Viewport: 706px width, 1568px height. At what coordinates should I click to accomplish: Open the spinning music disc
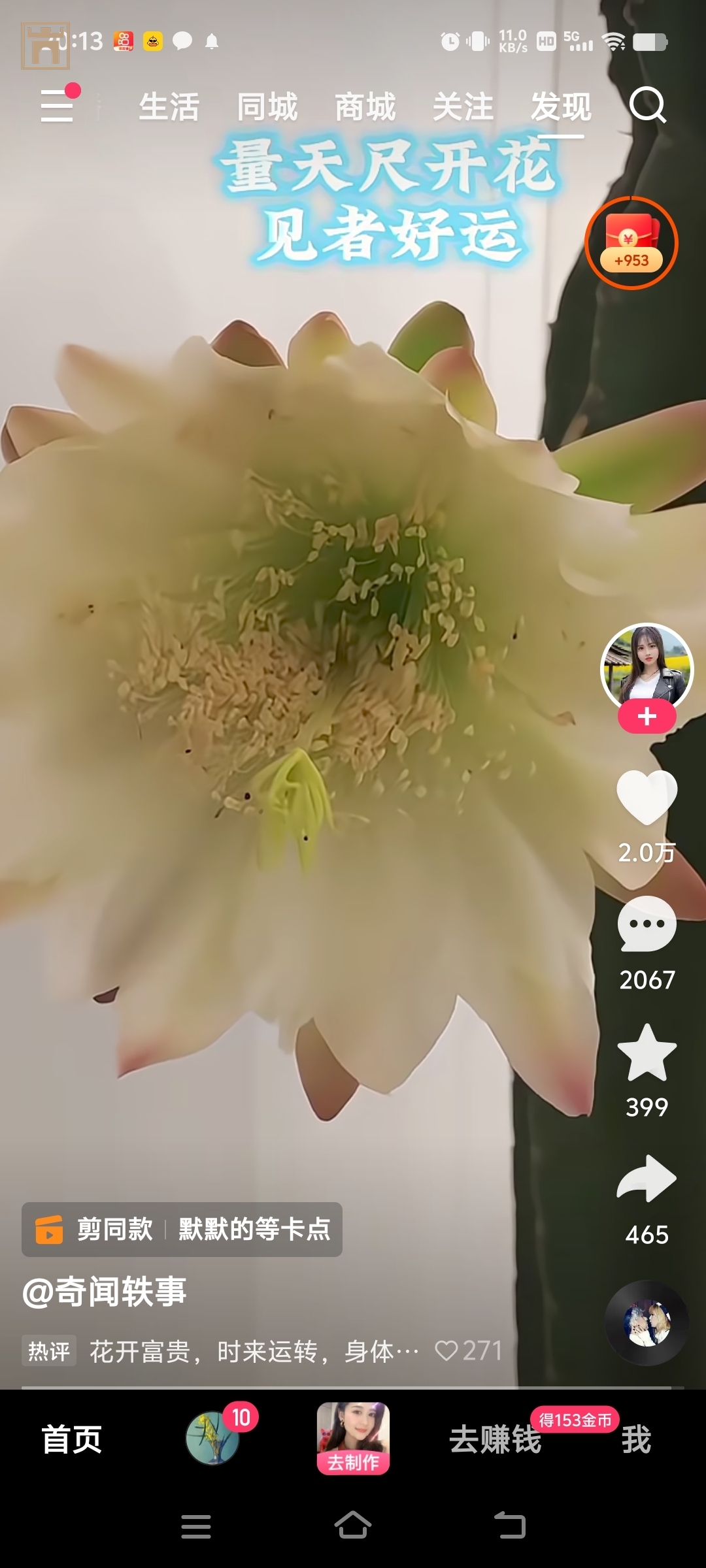pos(647,1323)
